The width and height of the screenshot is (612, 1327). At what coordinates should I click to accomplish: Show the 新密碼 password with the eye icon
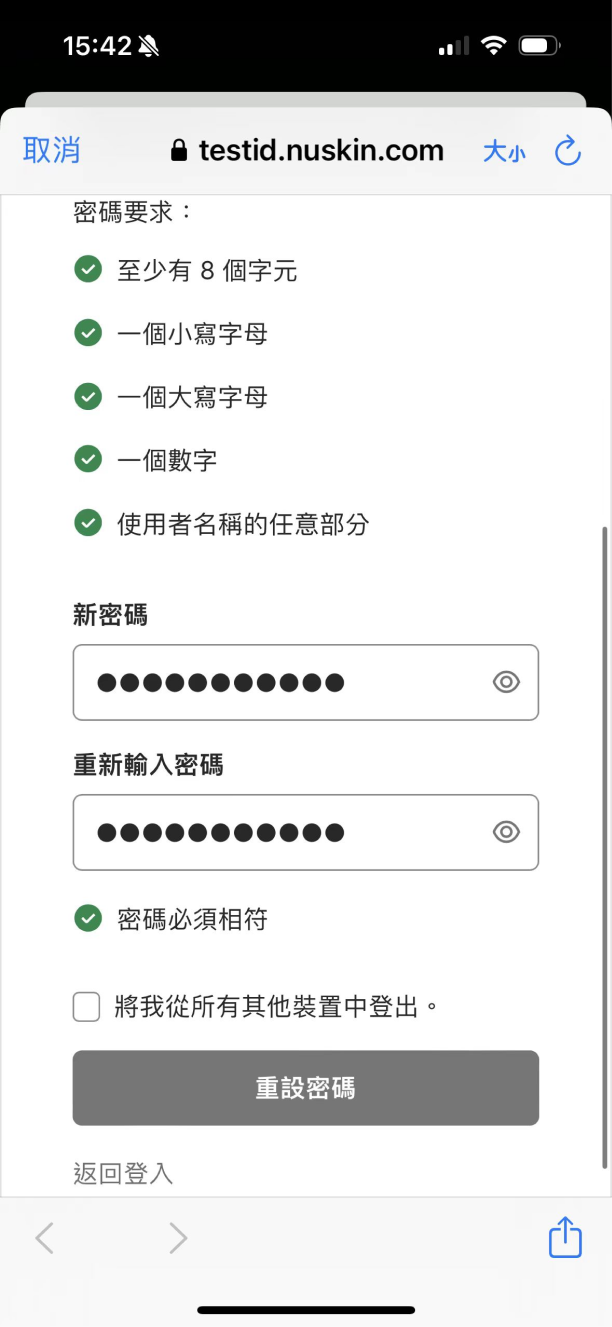tap(507, 683)
